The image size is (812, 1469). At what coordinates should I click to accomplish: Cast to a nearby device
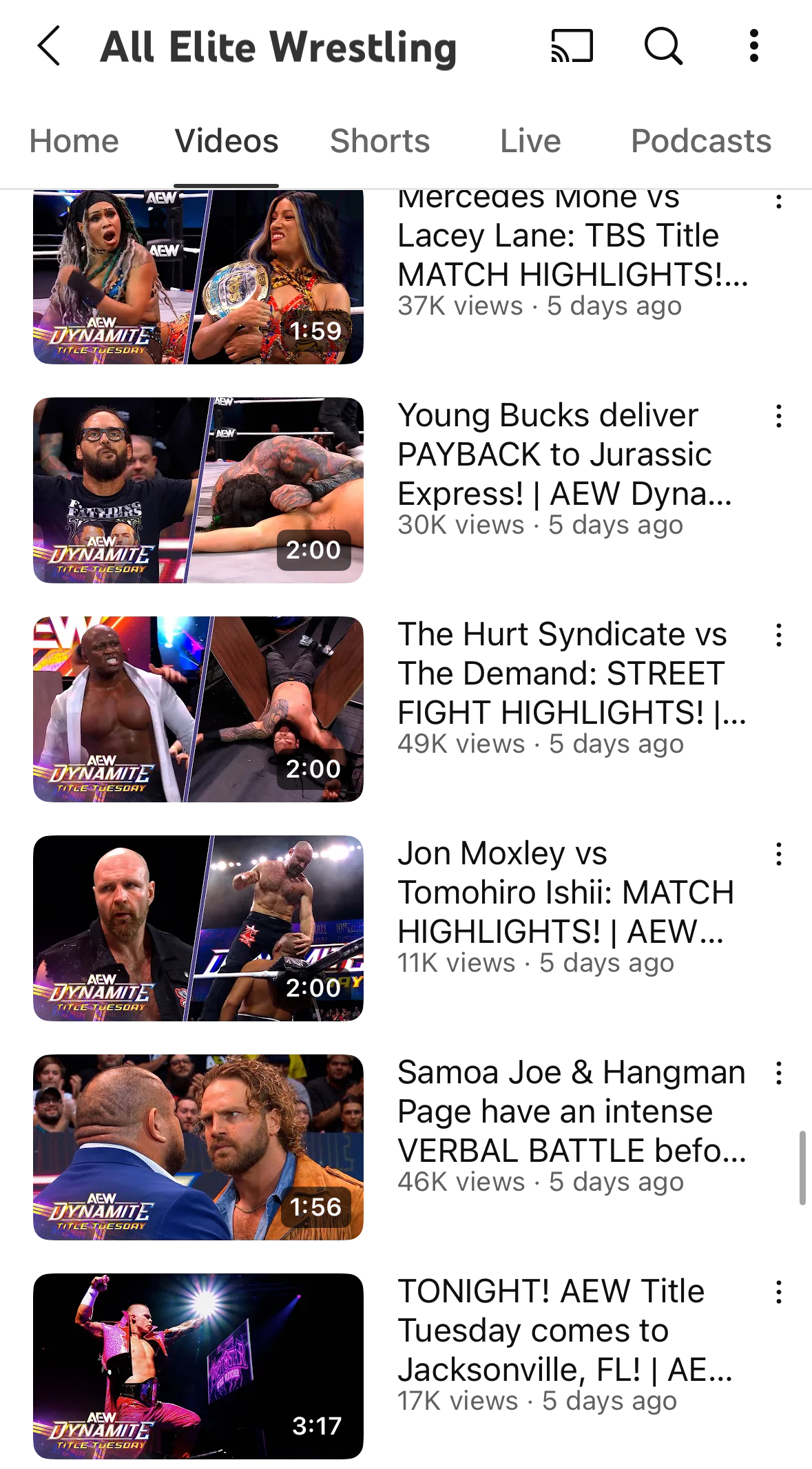[x=572, y=47]
